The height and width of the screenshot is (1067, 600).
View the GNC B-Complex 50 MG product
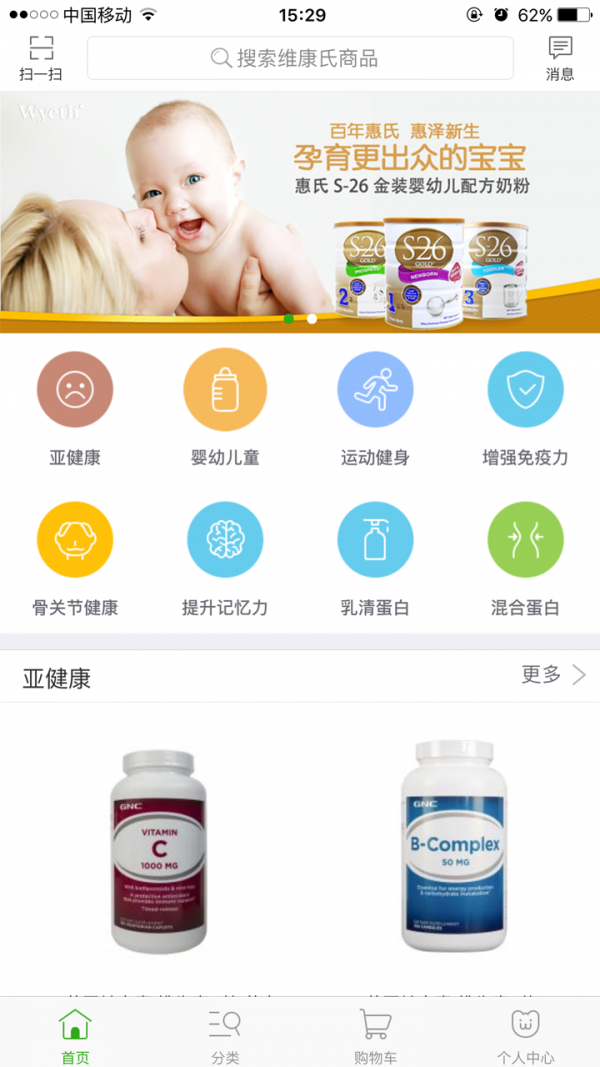451,850
